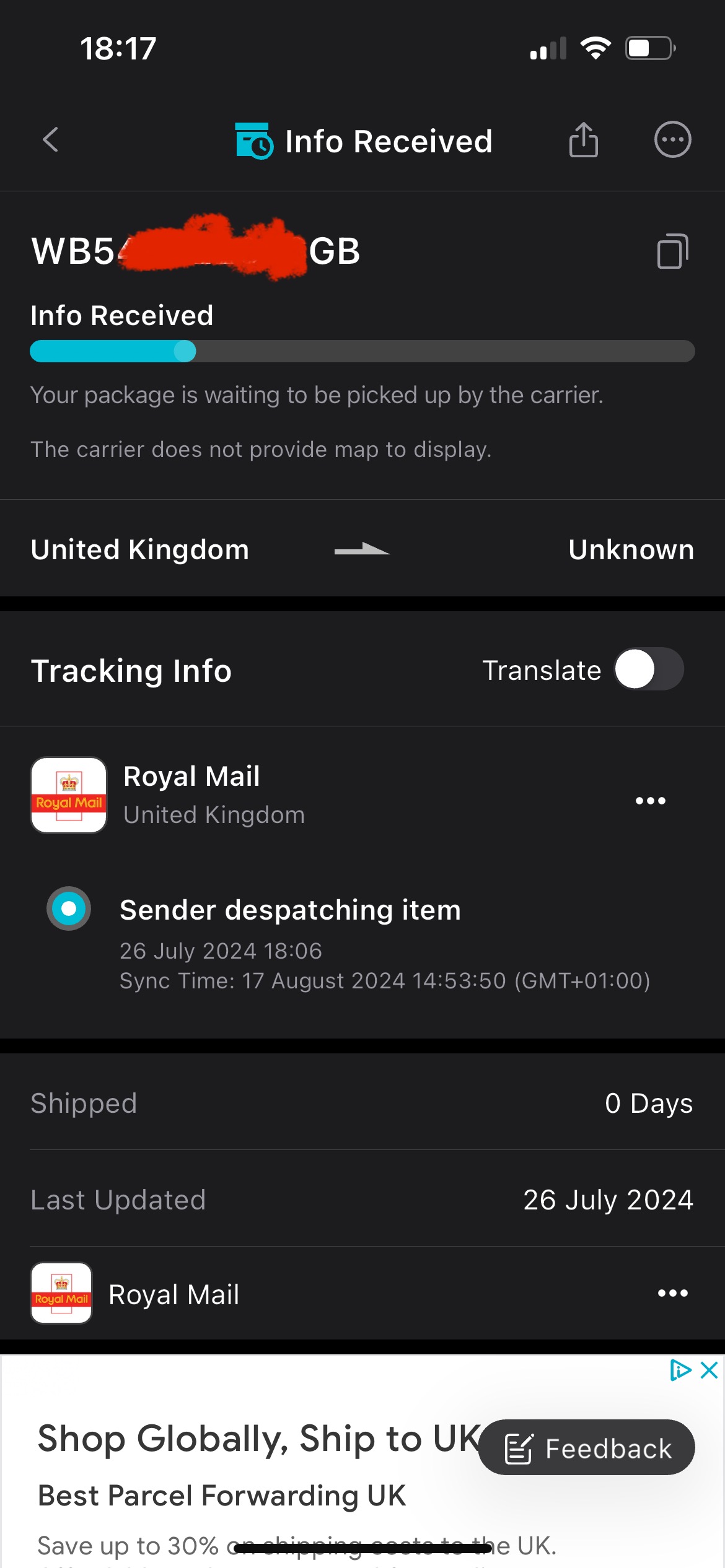Screen dimensions: 725x1568
Task: Open the Tracking Info Royal Mail options dots
Action: pos(650,801)
